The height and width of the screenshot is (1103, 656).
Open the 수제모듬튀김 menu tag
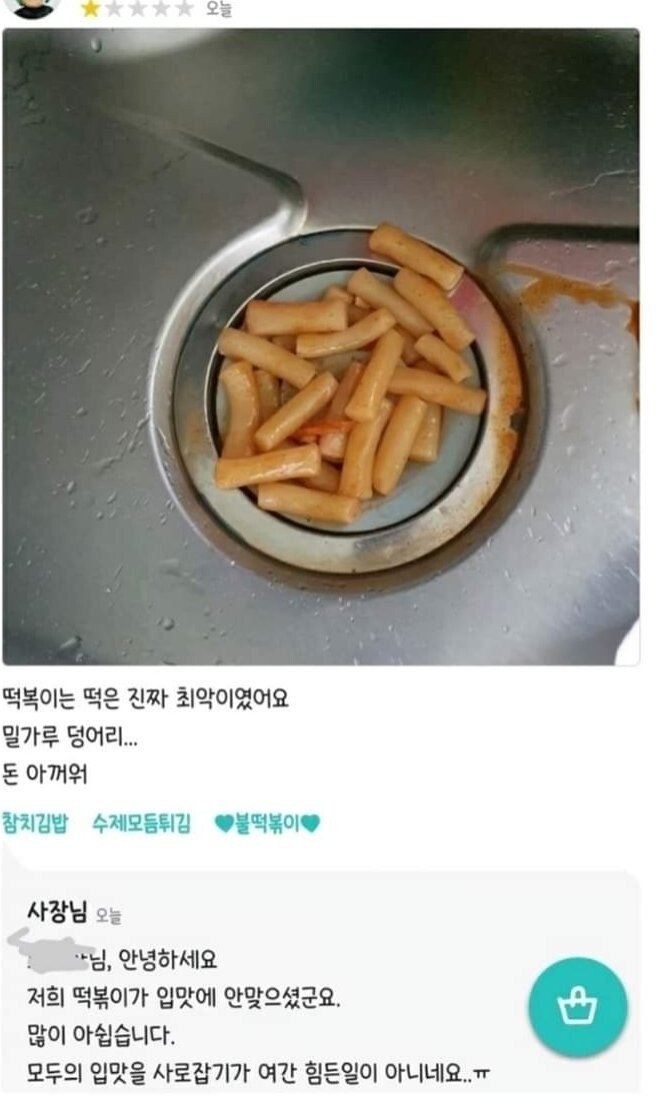coord(141,822)
